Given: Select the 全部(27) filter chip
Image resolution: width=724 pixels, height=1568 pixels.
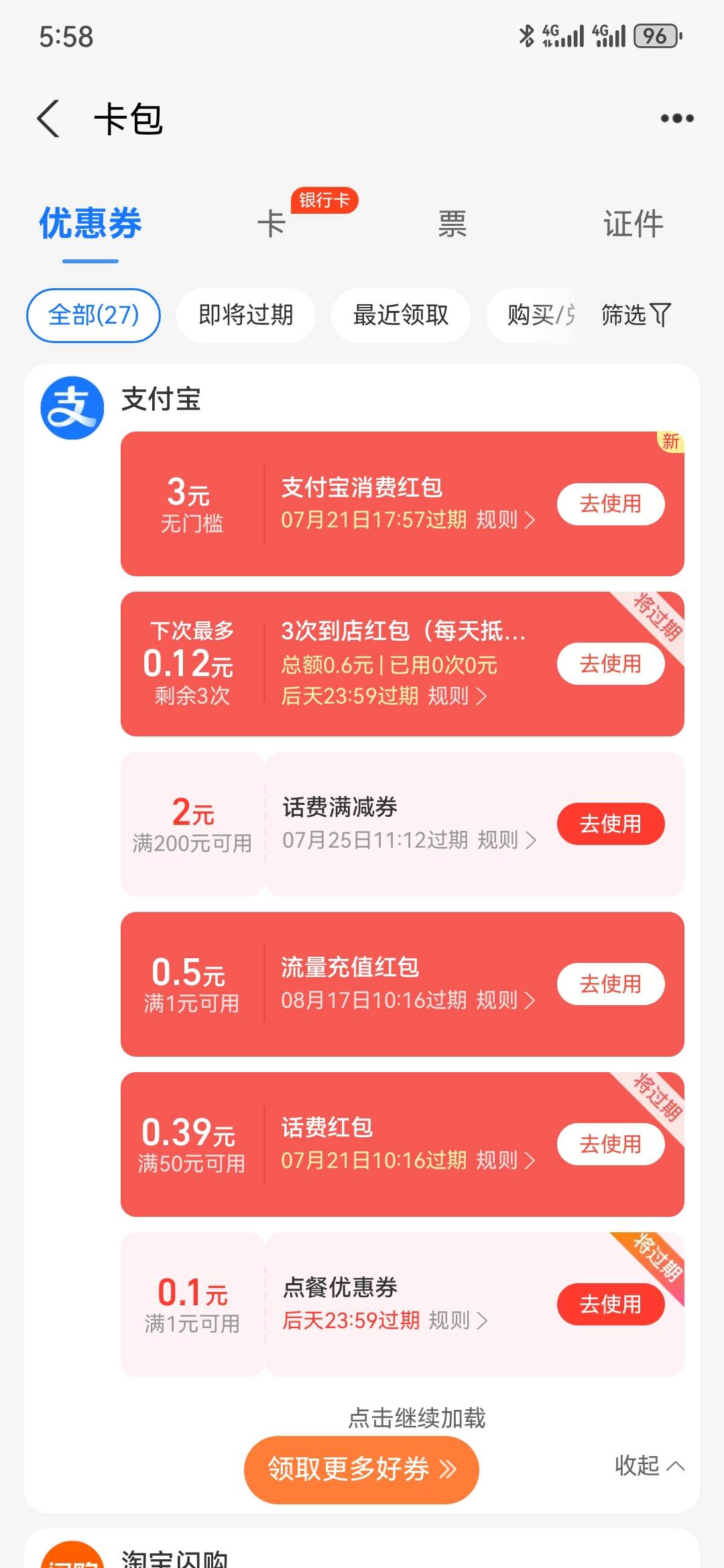Looking at the screenshot, I should 93,315.
